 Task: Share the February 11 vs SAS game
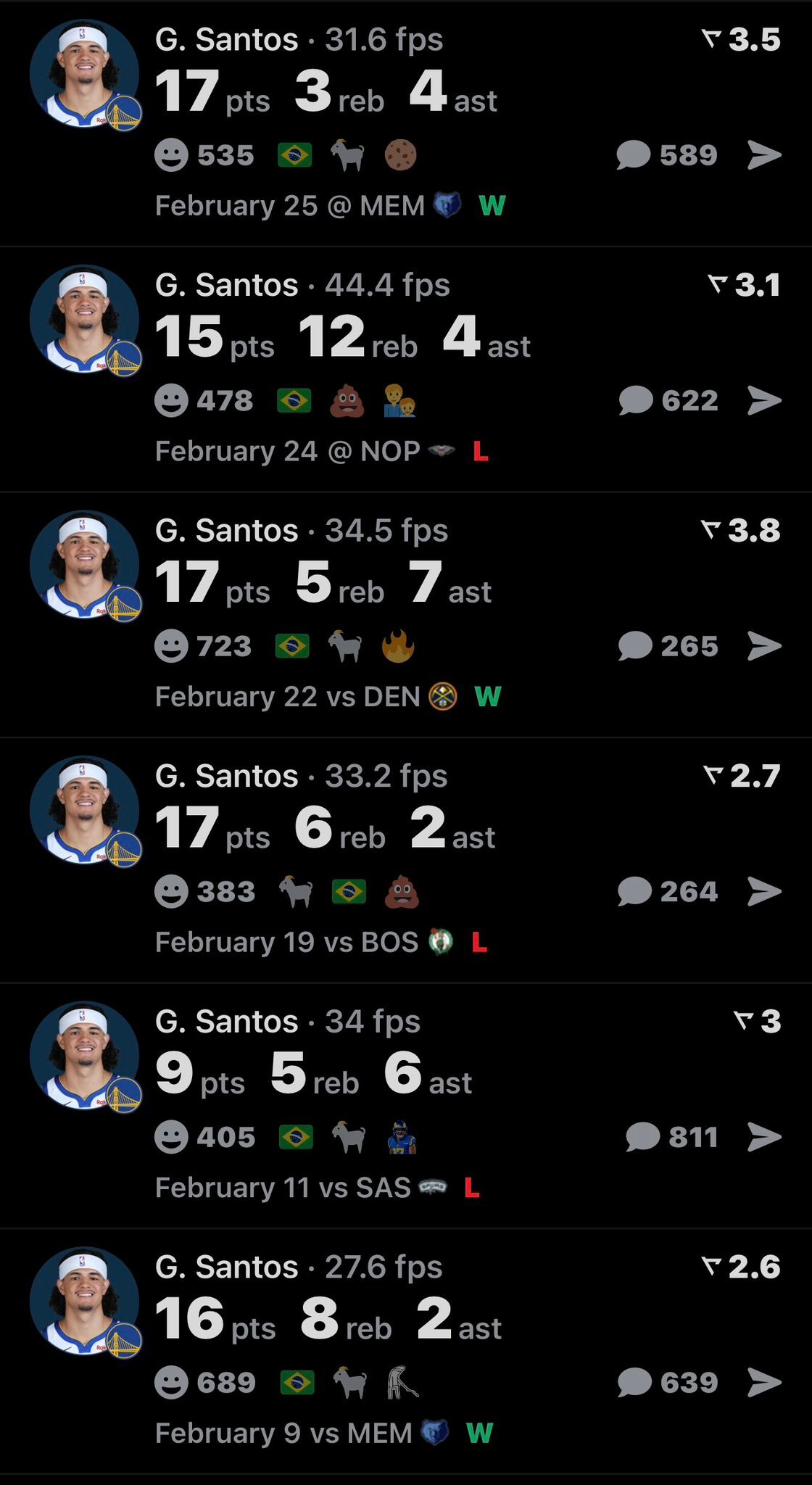pyautogui.click(x=764, y=1137)
